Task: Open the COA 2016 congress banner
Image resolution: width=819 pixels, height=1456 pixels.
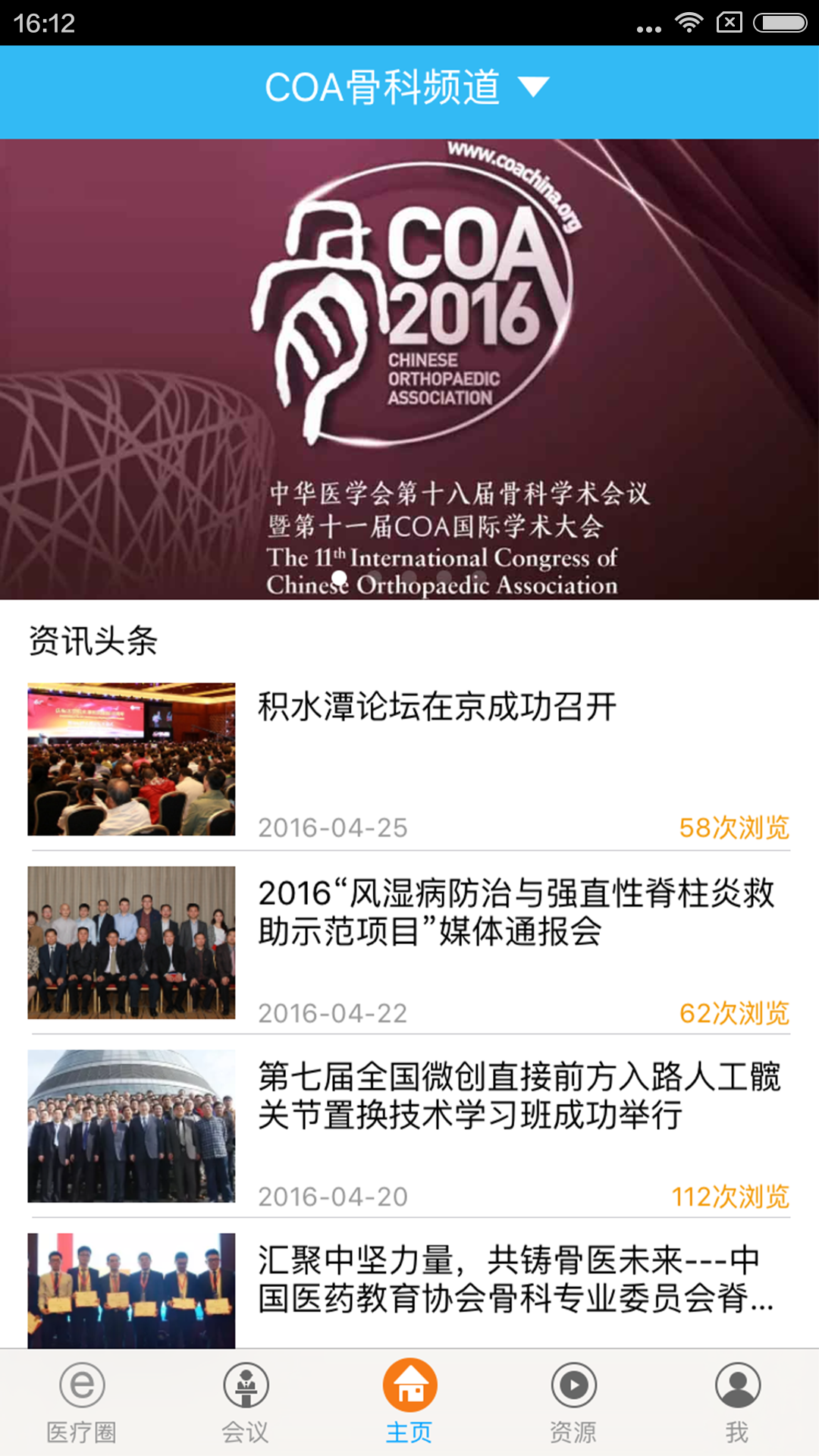Action: click(x=409, y=369)
